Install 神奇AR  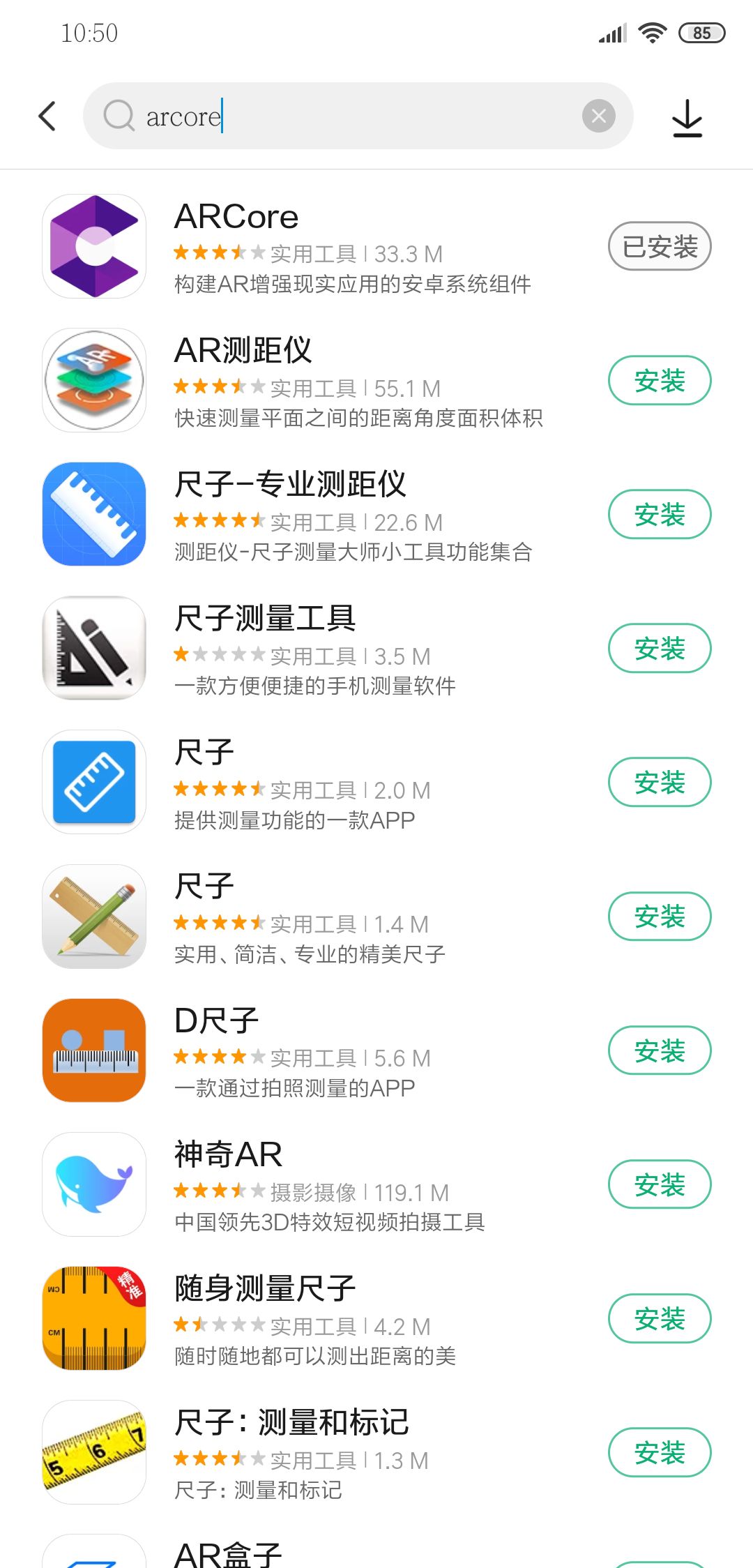(x=660, y=1184)
